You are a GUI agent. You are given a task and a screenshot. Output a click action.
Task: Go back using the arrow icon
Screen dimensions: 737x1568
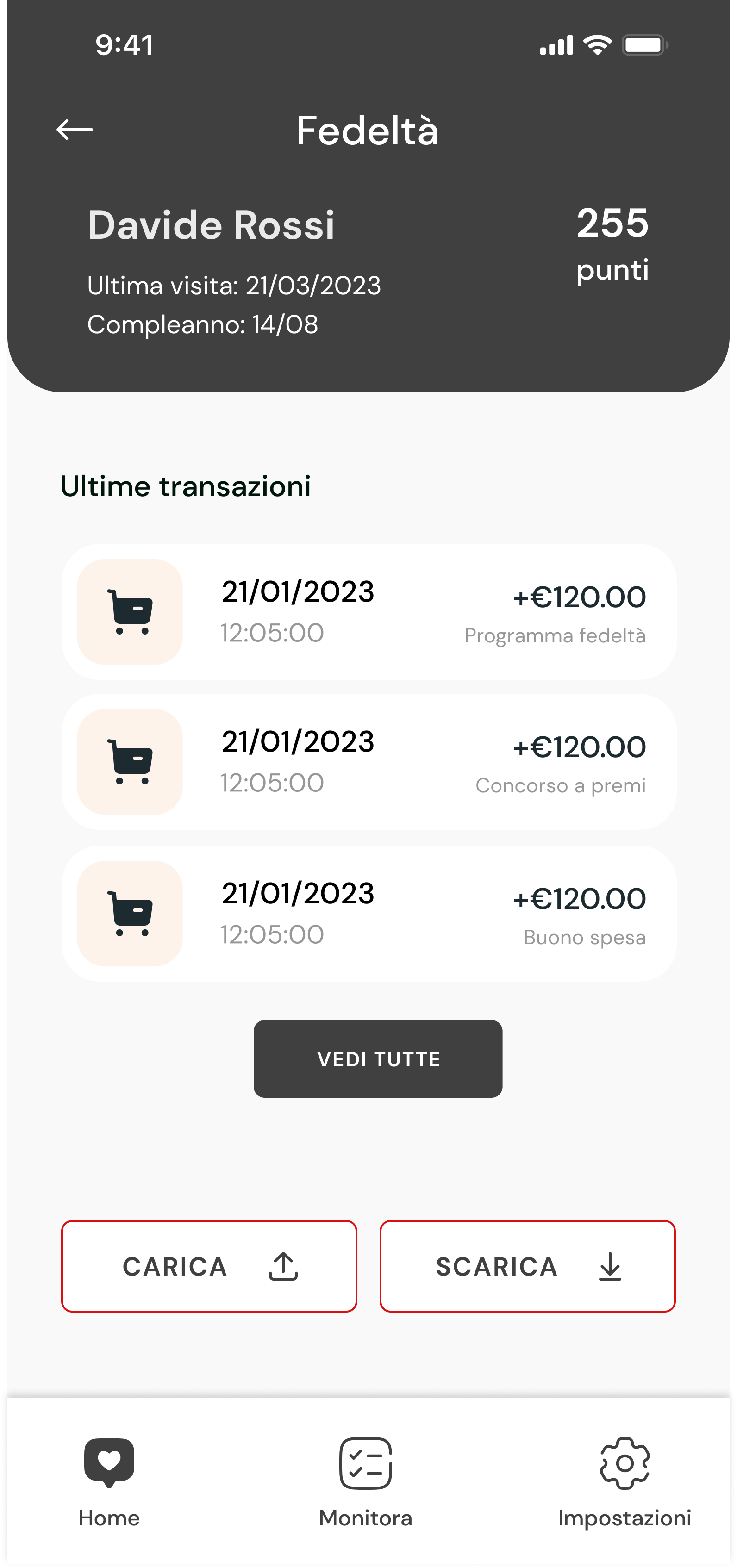coord(75,130)
